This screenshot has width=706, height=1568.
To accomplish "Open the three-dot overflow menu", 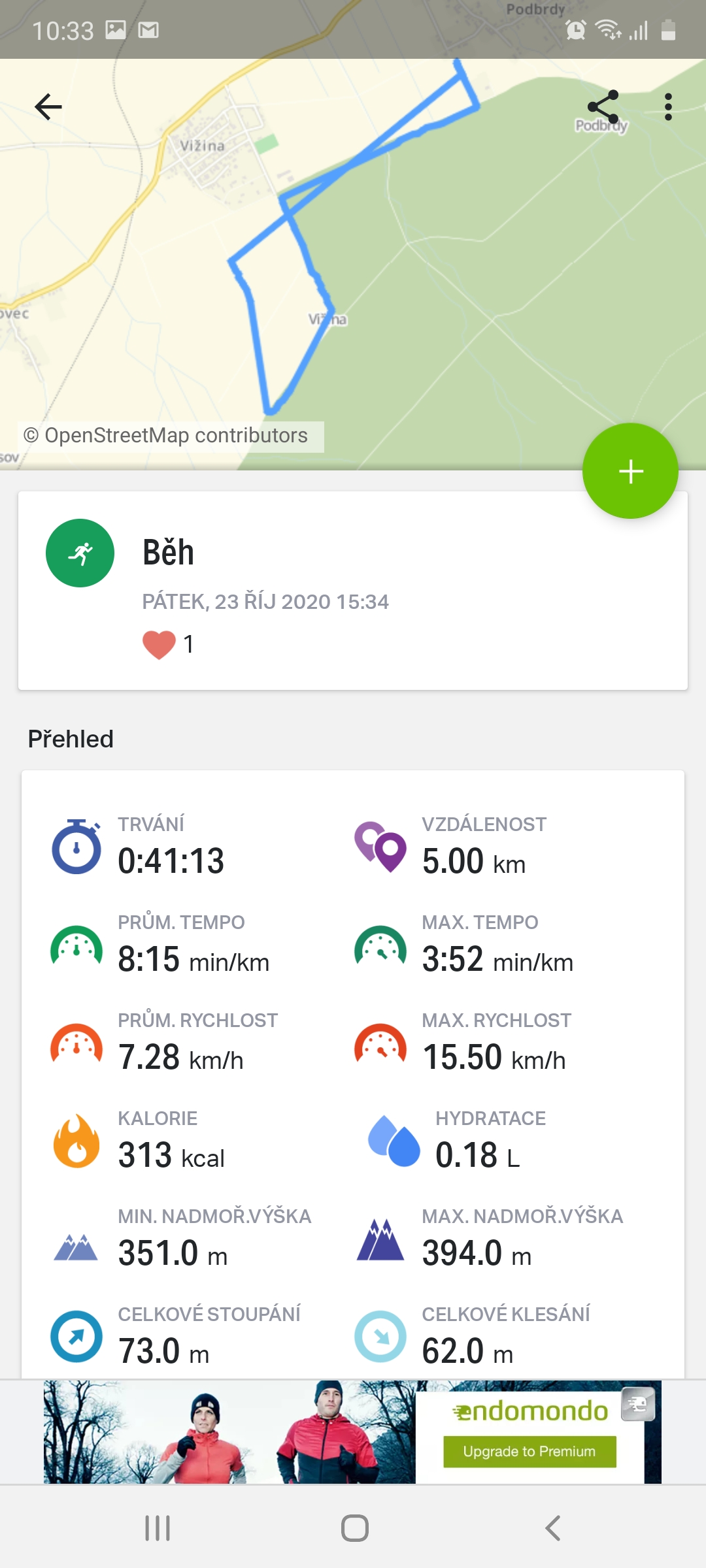I will 667,106.
